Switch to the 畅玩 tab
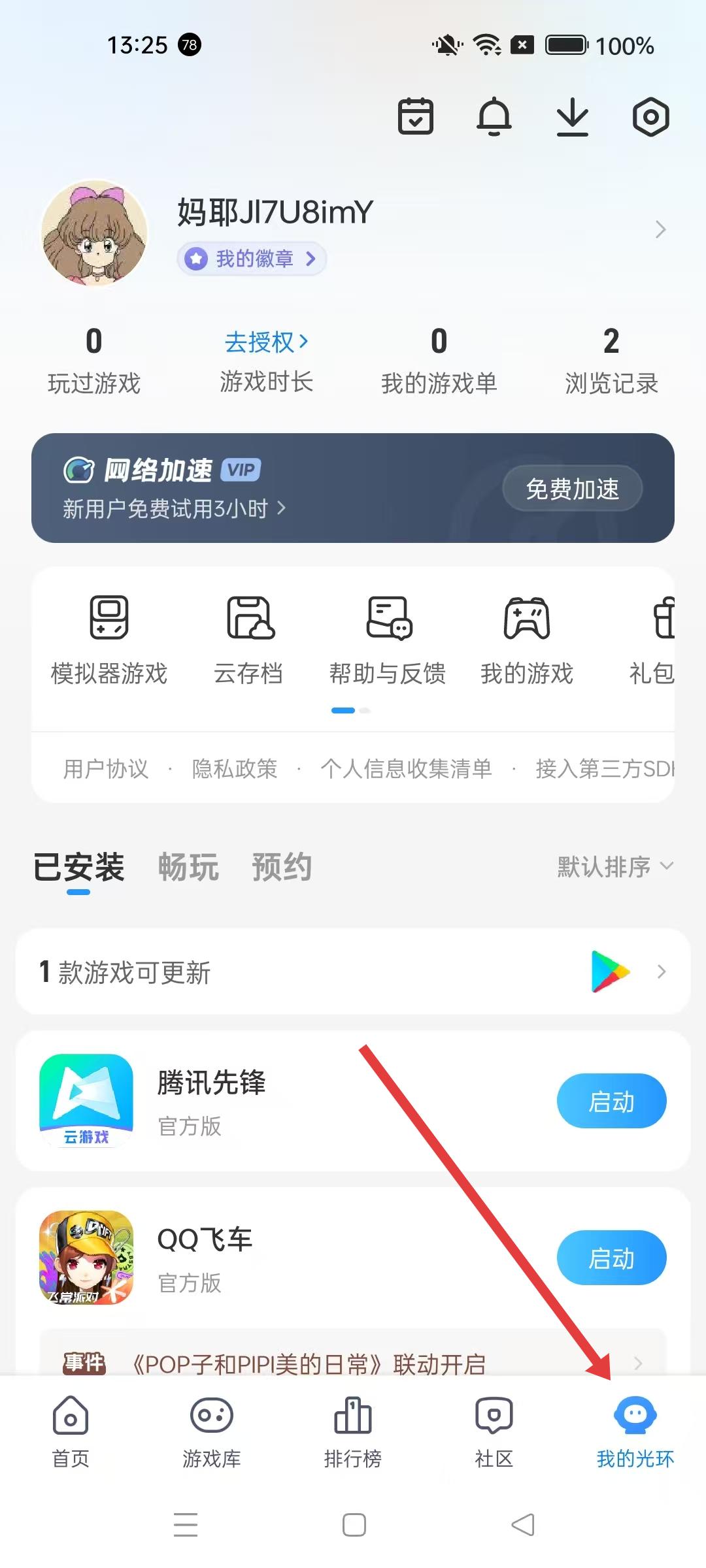706x1568 pixels. [188, 867]
